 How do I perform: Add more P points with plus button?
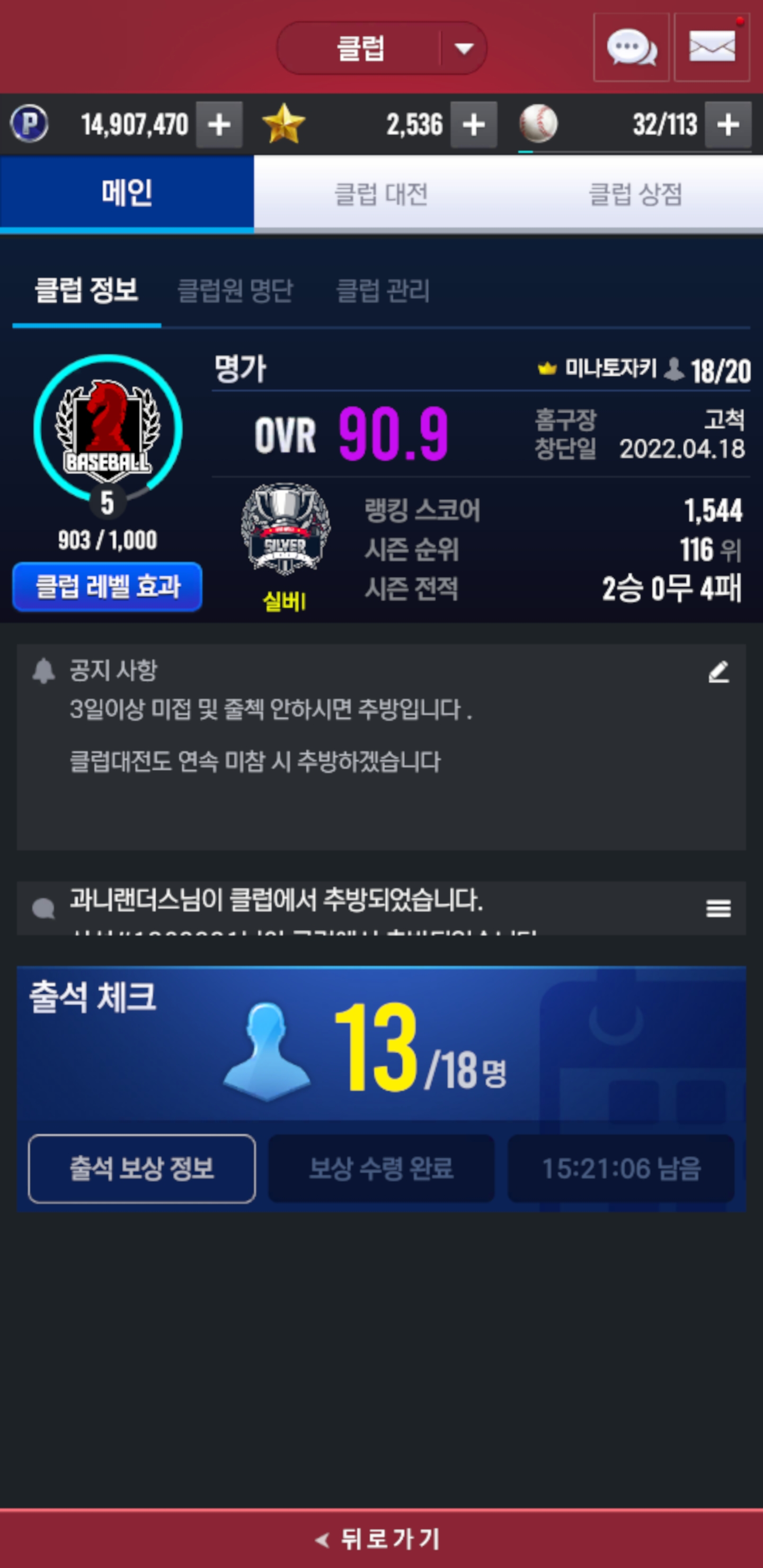tap(219, 126)
